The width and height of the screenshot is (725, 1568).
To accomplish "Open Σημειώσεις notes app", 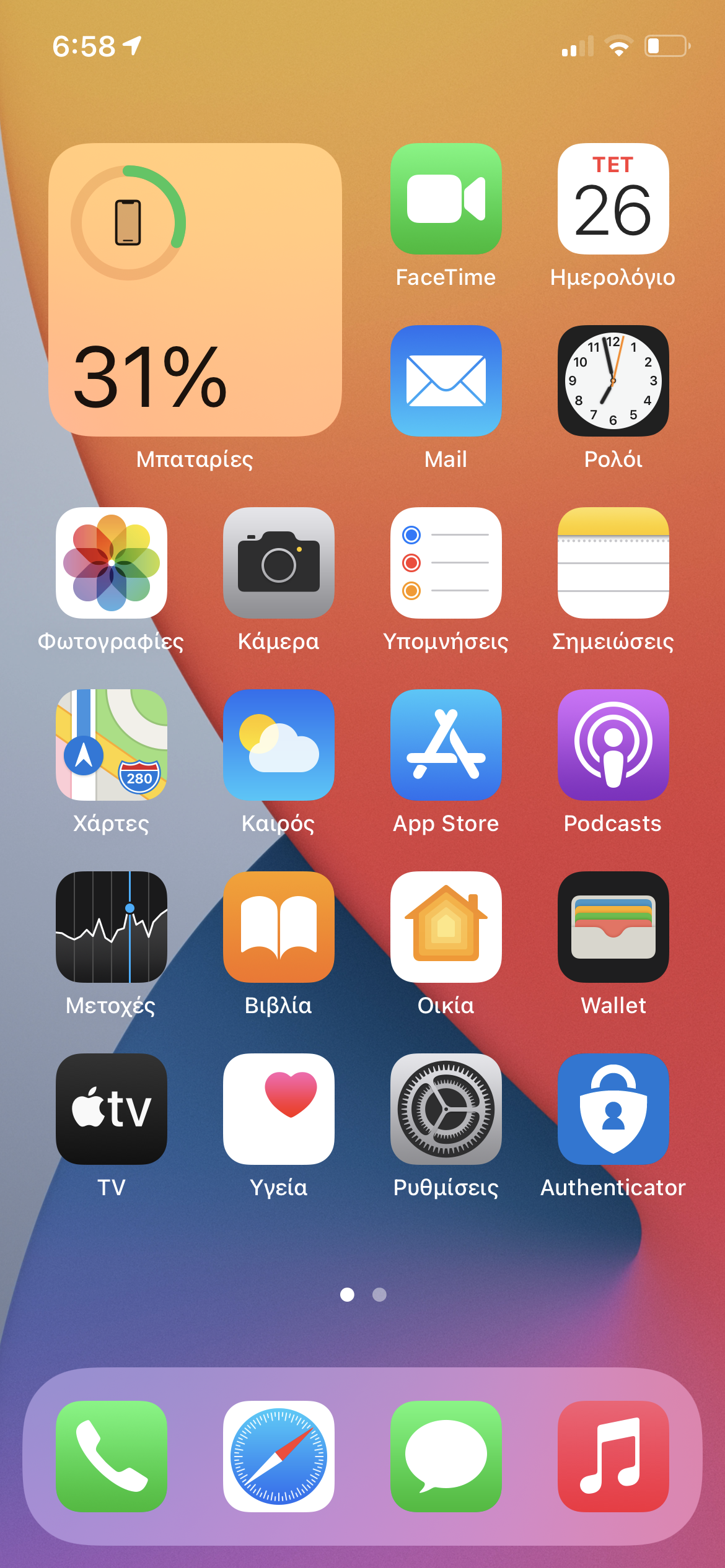I will 613,563.
